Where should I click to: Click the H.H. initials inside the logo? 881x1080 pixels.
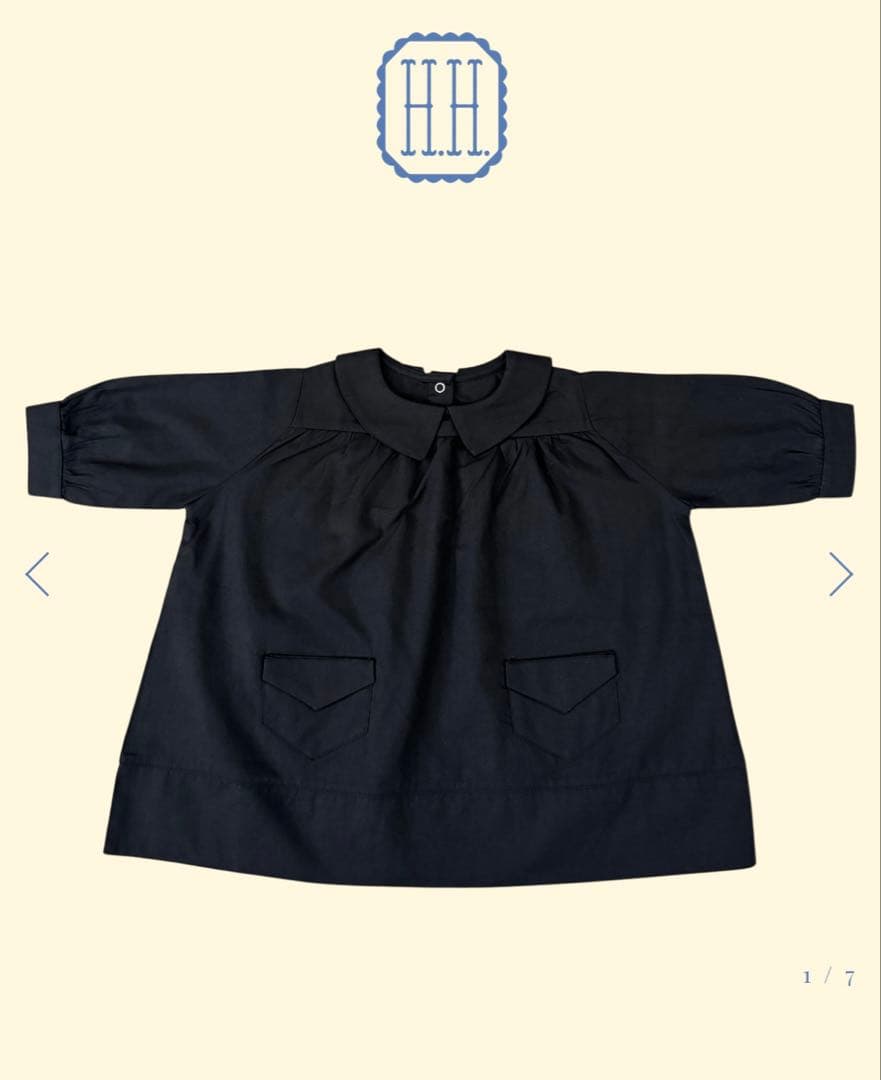(441, 108)
